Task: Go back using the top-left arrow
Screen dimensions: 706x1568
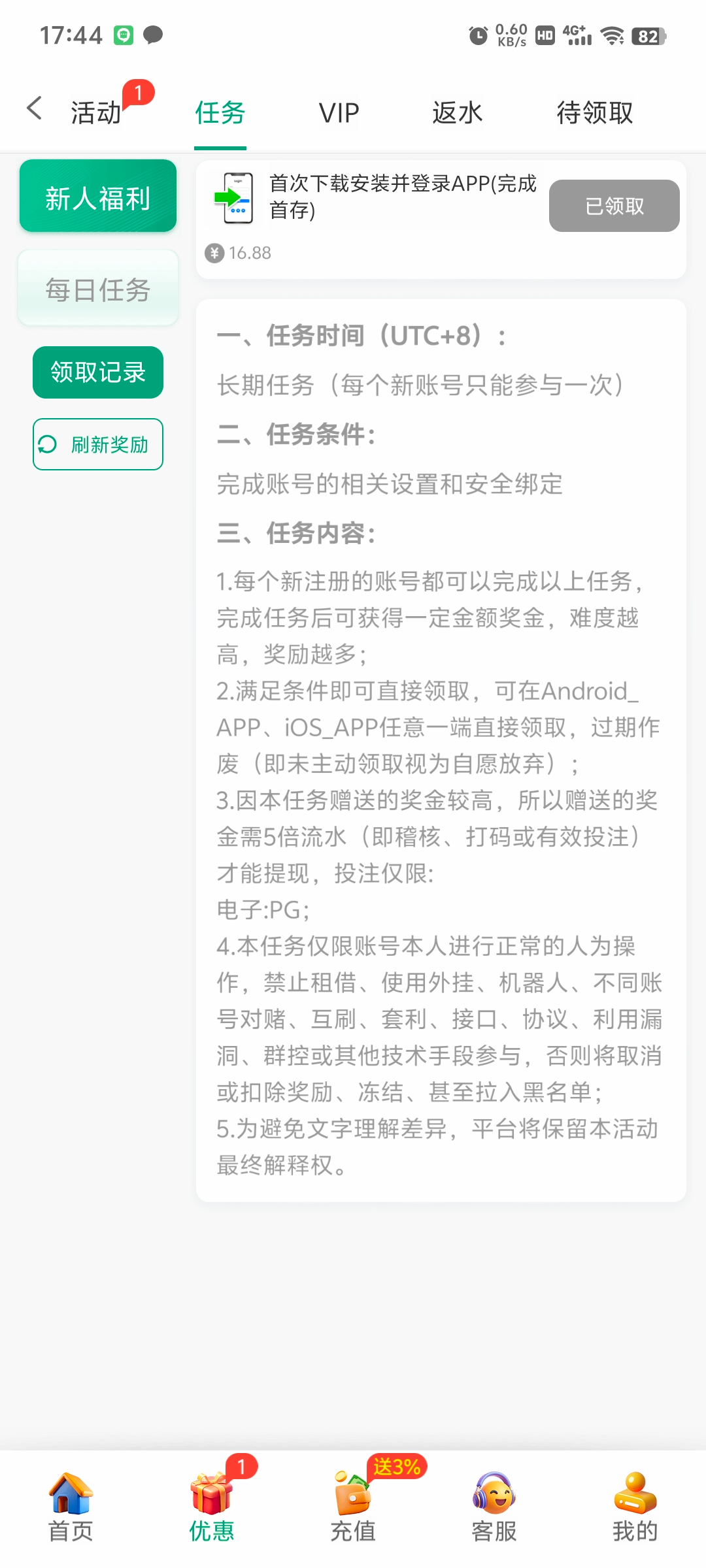Action: coord(34,109)
